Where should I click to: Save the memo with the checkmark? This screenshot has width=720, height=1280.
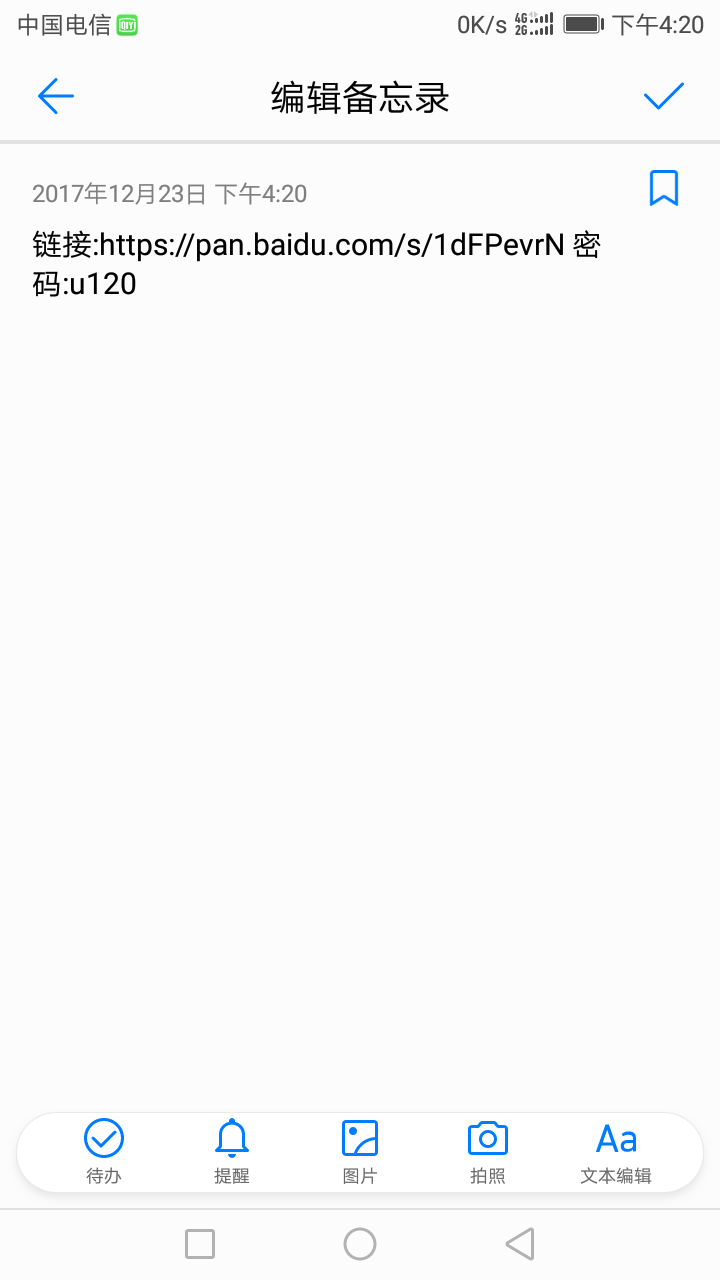[663, 96]
